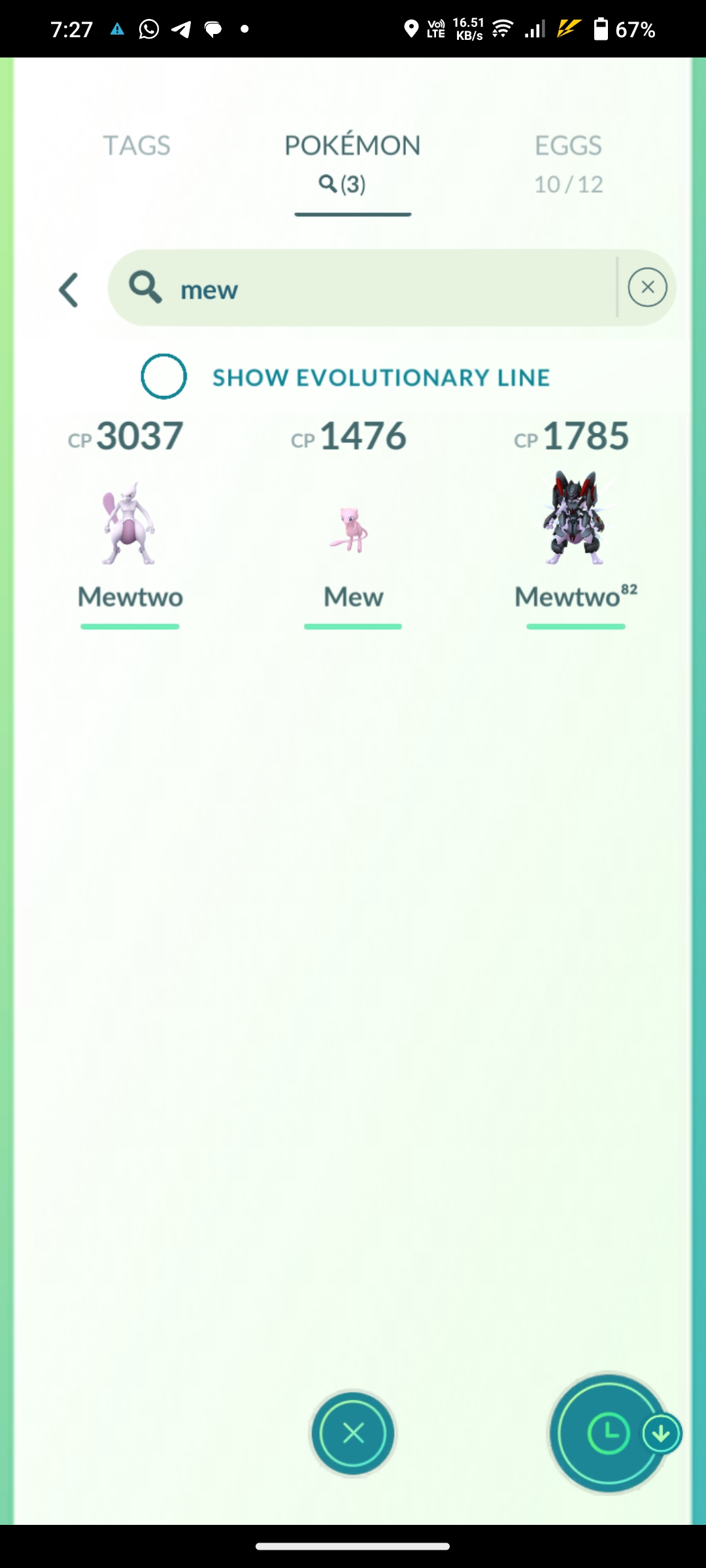Open Mewtwo with CP 3037
This screenshot has width=706, height=1568.
coord(129,523)
